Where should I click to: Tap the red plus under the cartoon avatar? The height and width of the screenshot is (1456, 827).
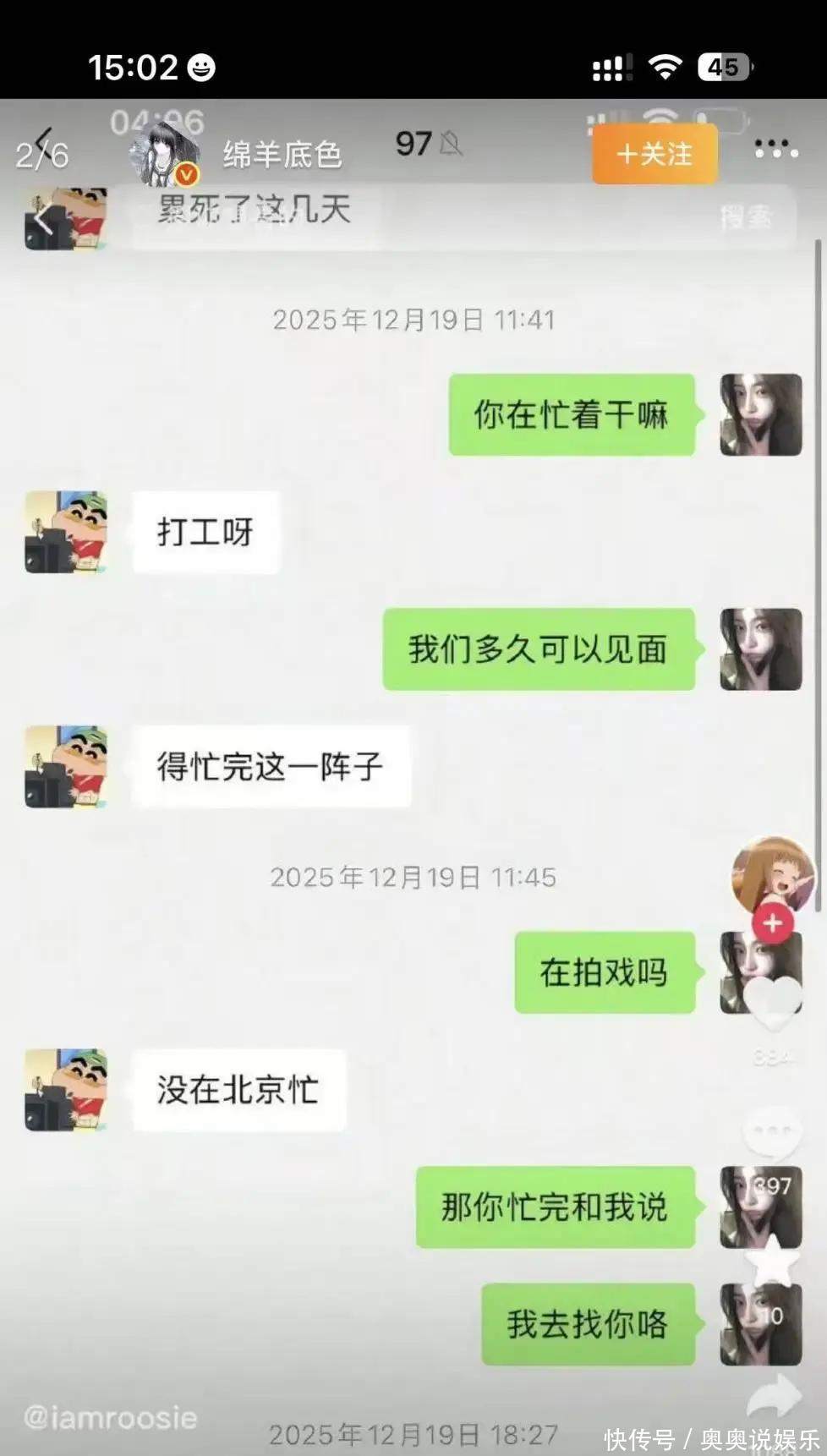click(x=772, y=923)
